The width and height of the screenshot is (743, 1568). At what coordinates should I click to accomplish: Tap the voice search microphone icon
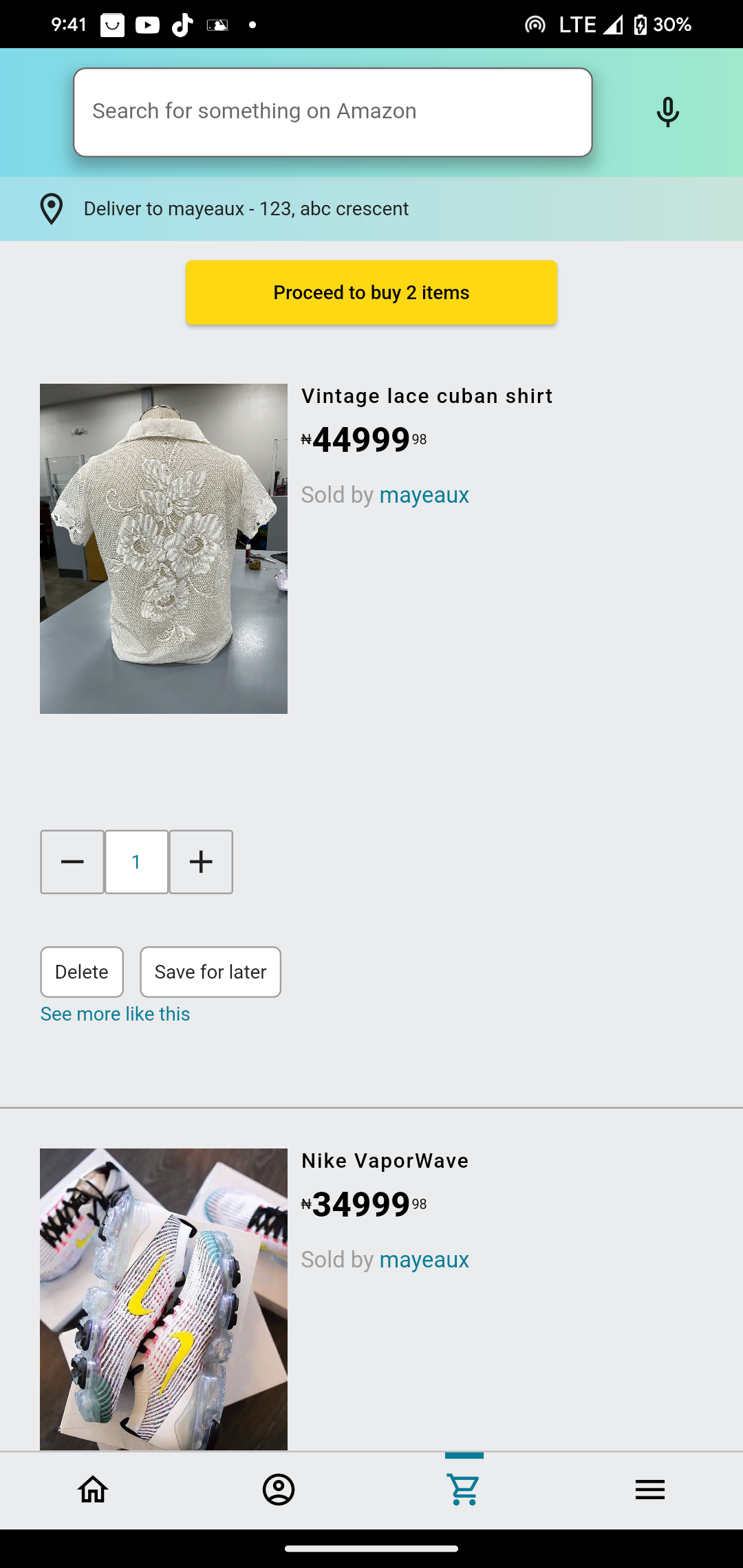pyautogui.click(x=667, y=112)
